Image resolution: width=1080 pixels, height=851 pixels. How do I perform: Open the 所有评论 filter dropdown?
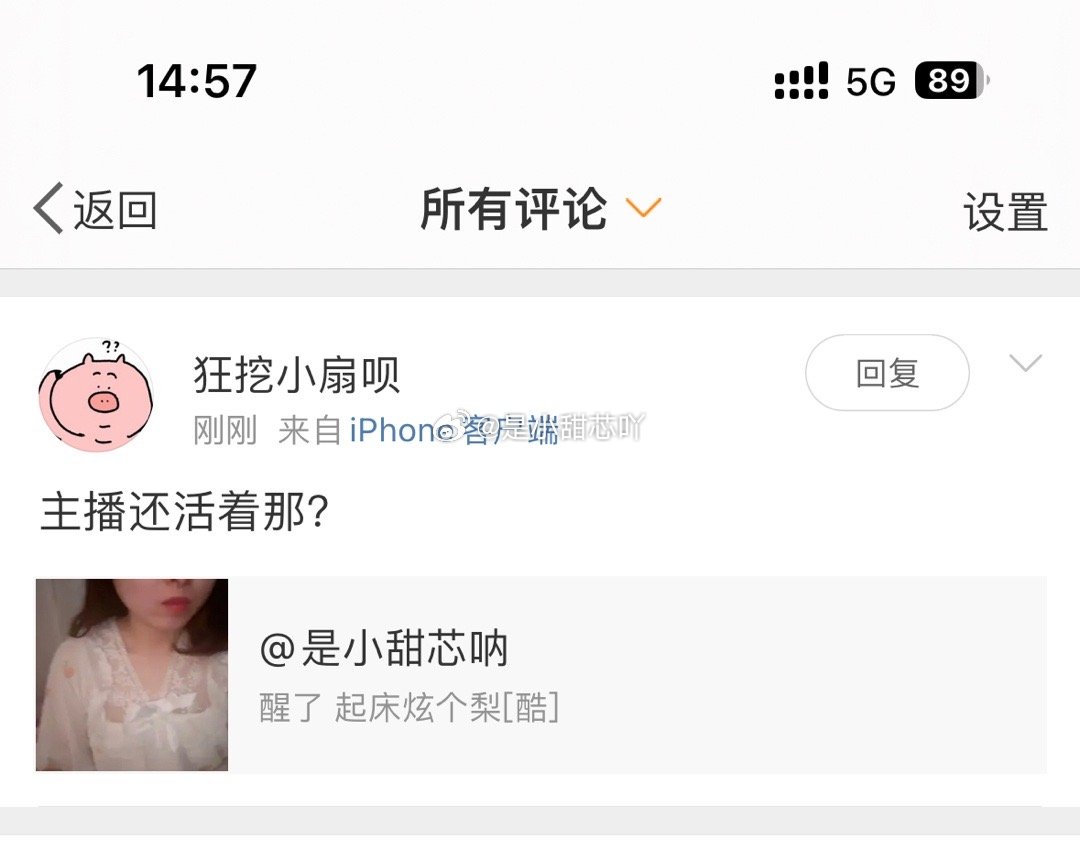click(540, 209)
